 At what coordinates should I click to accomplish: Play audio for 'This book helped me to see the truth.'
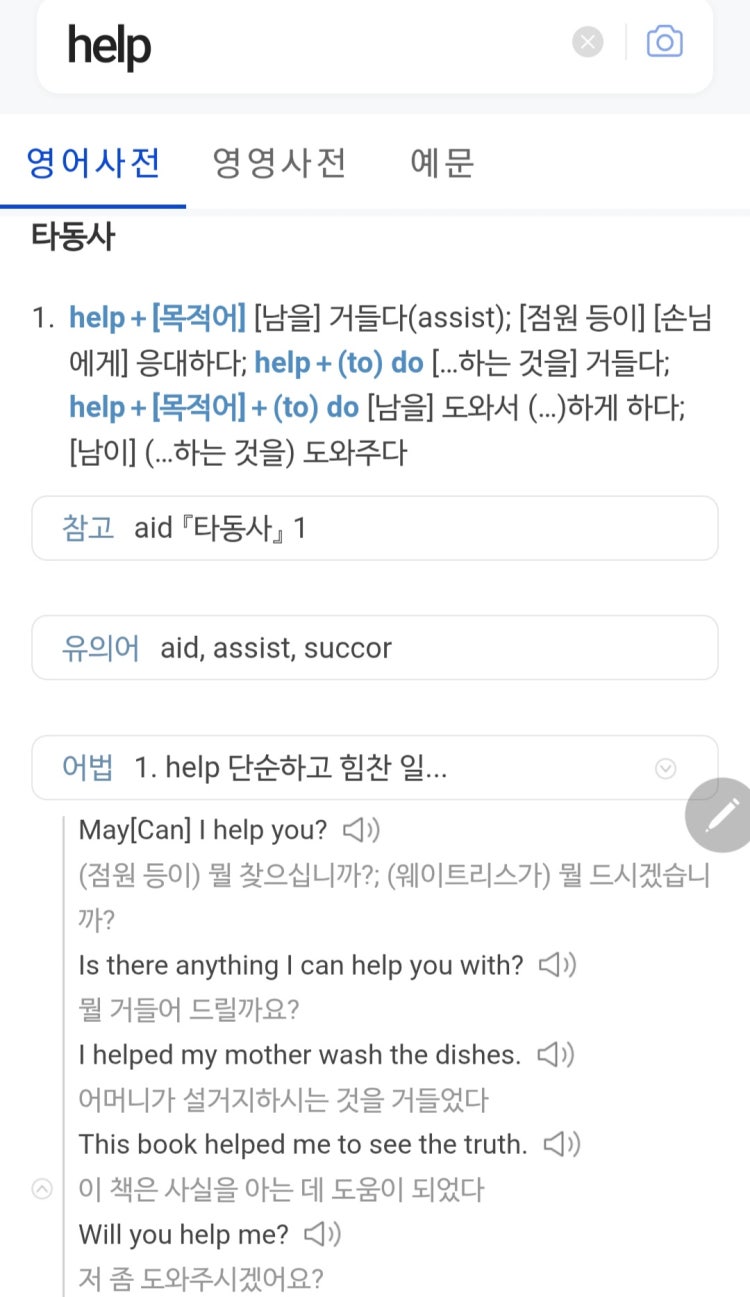coord(561,1144)
